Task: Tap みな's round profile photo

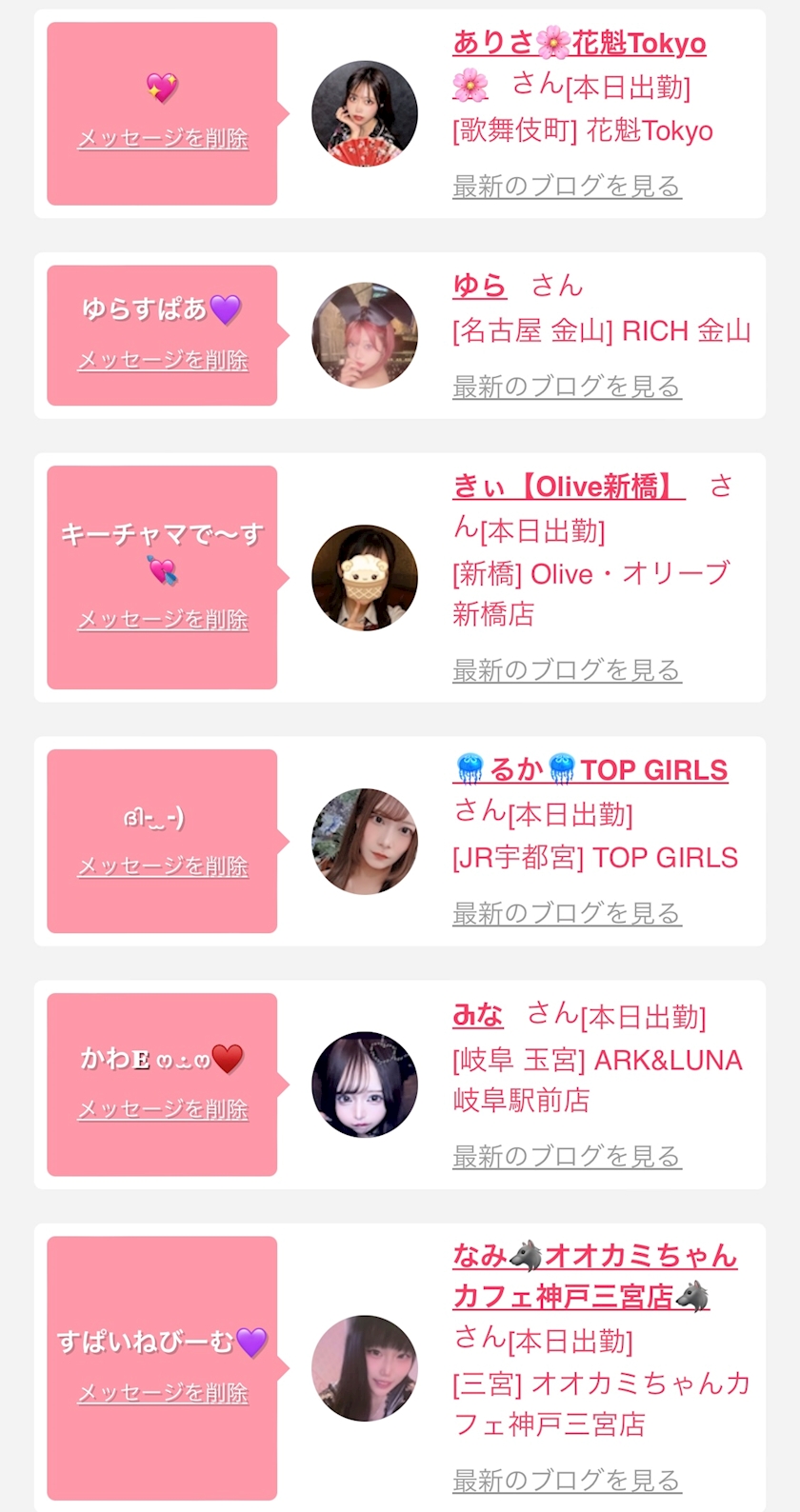Action: [365, 1084]
